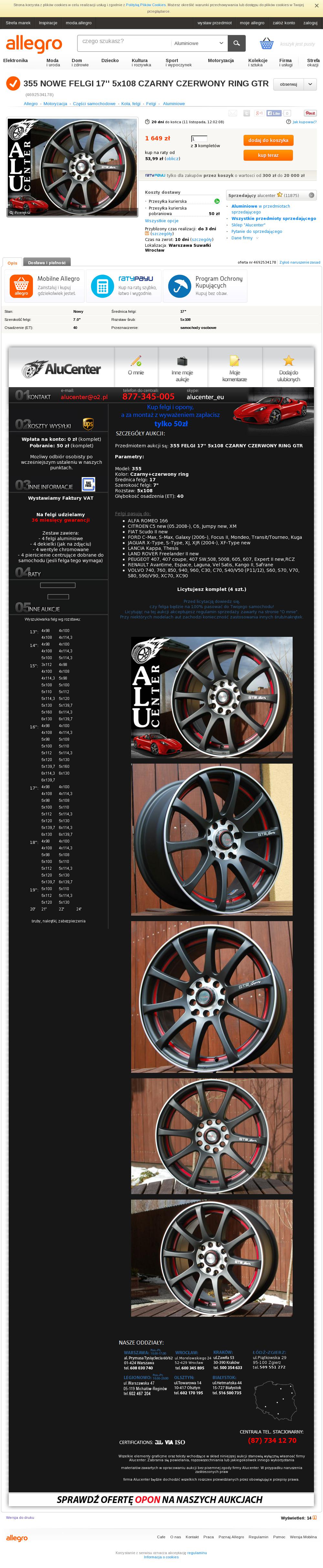Show 'Wszystkie opcje' delivery options
The image size is (323, 1568).
(x=161, y=221)
